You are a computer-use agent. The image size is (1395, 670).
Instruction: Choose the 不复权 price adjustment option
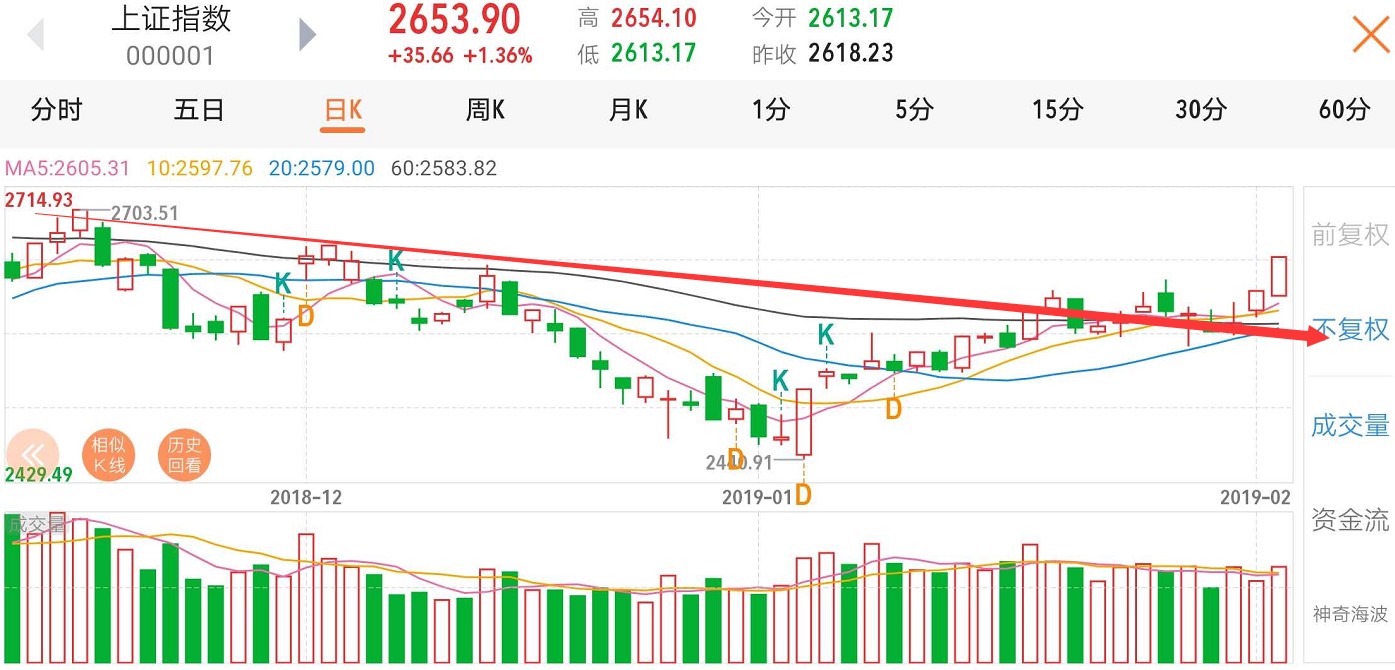[x=1350, y=330]
